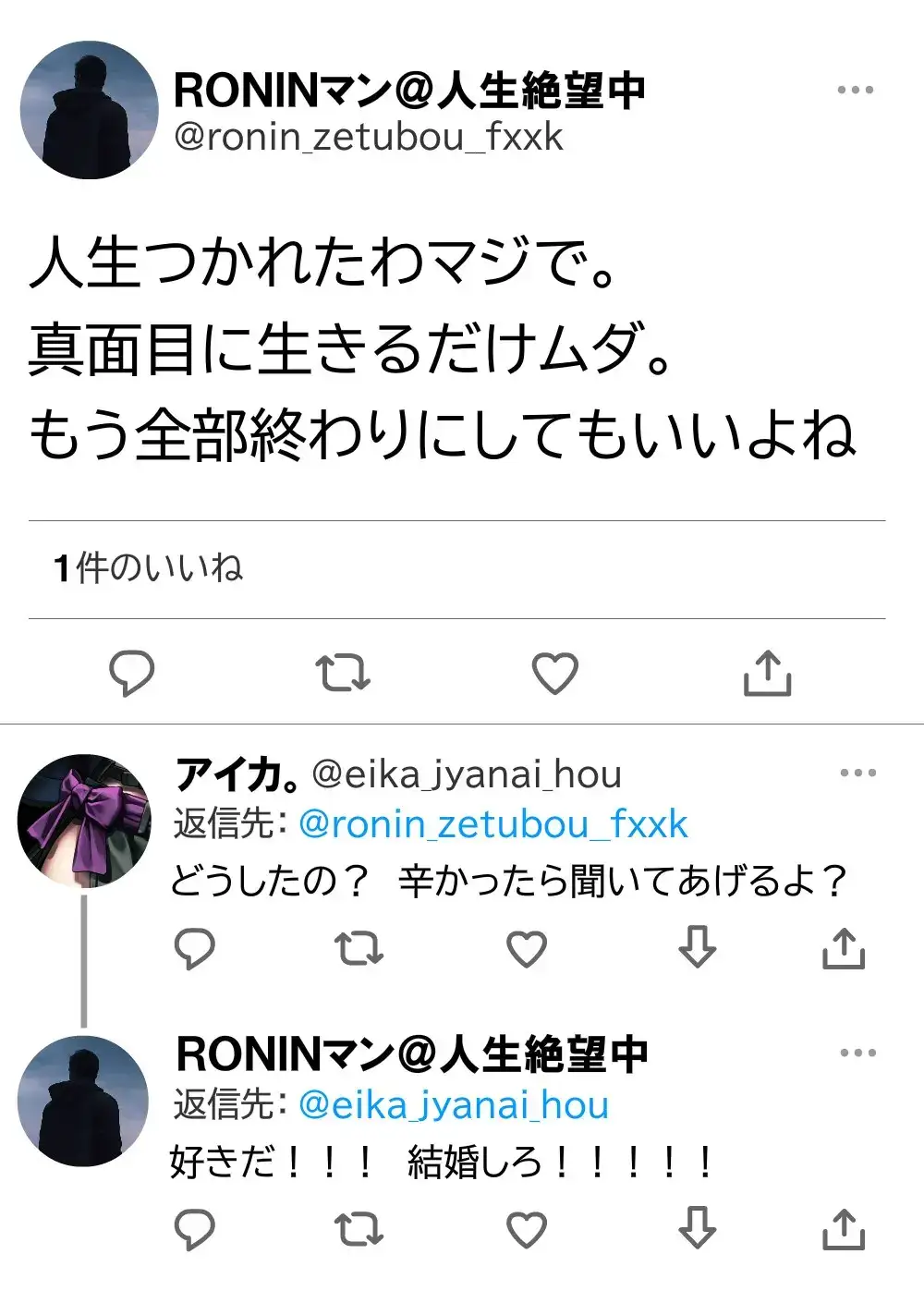Downvote アイカ's reply

tap(697, 948)
